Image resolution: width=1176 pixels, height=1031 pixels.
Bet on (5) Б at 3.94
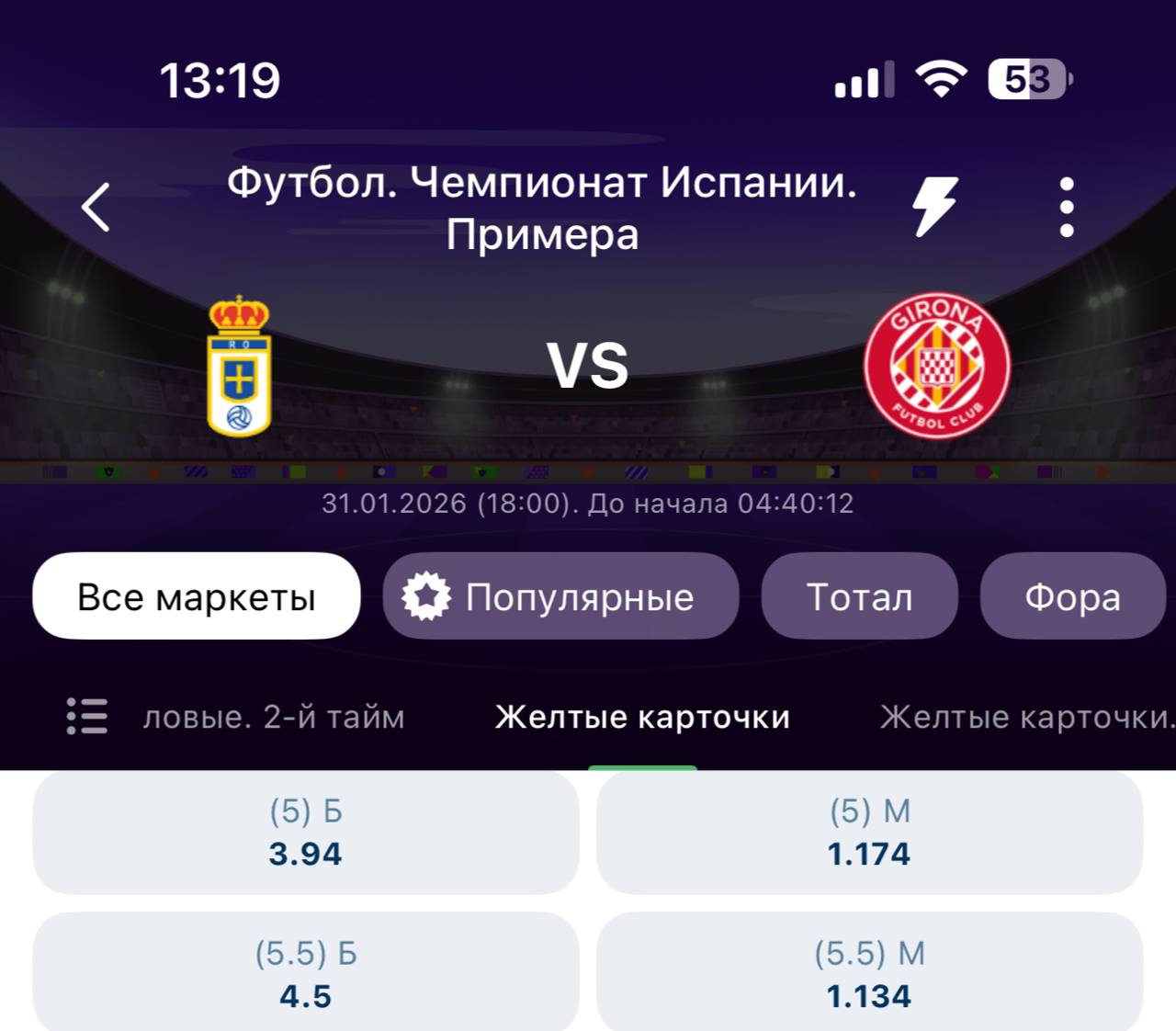pos(306,833)
